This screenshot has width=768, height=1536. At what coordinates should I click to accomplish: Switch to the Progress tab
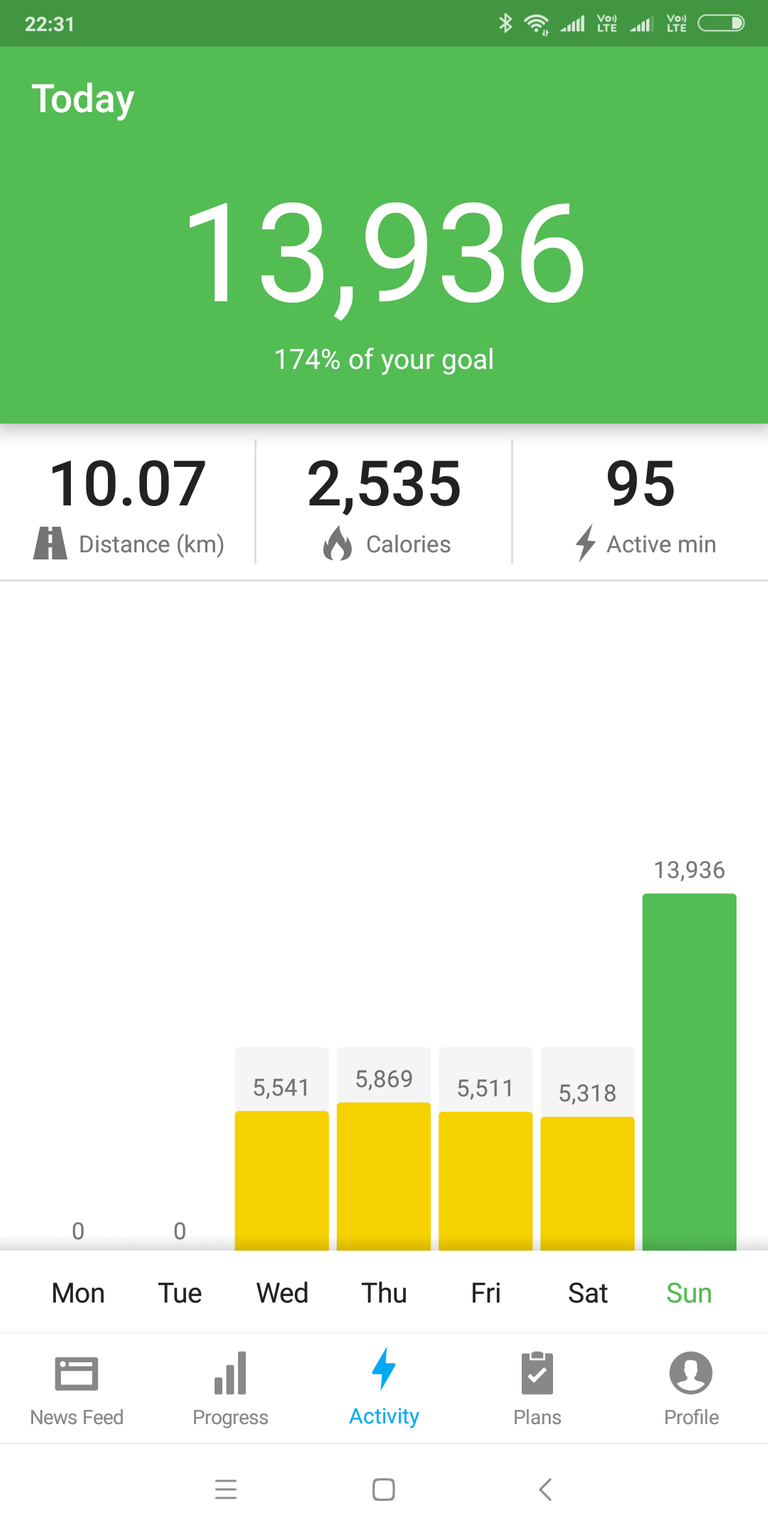click(x=230, y=1389)
